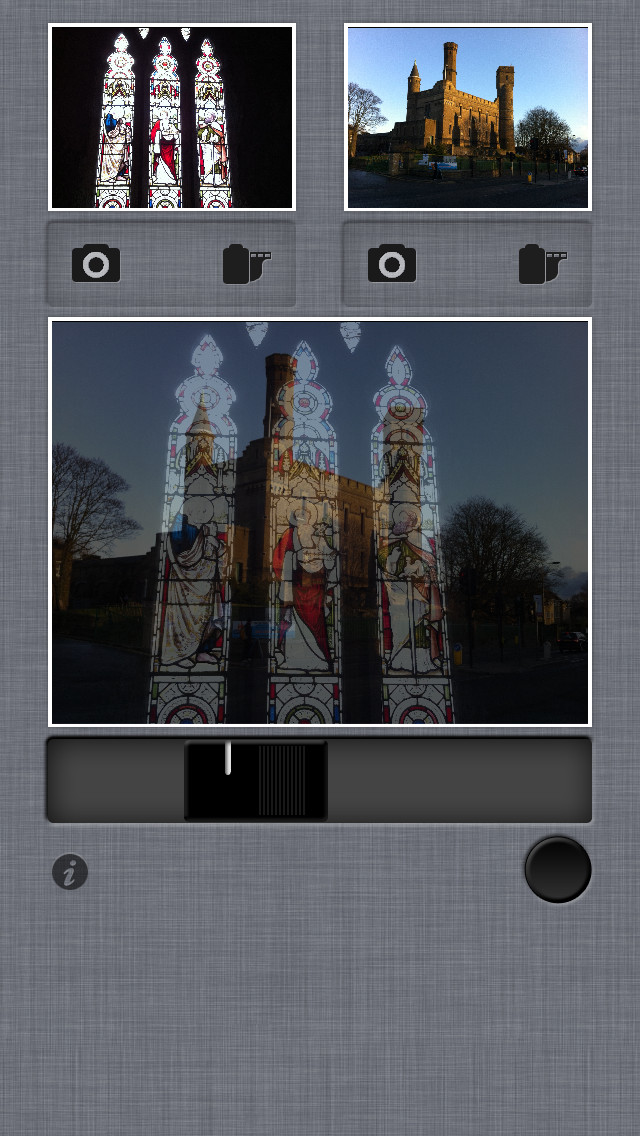Pick from library for the stained glass slot
The height and width of the screenshot is (1136, 640).
click(x=246, y=264)
